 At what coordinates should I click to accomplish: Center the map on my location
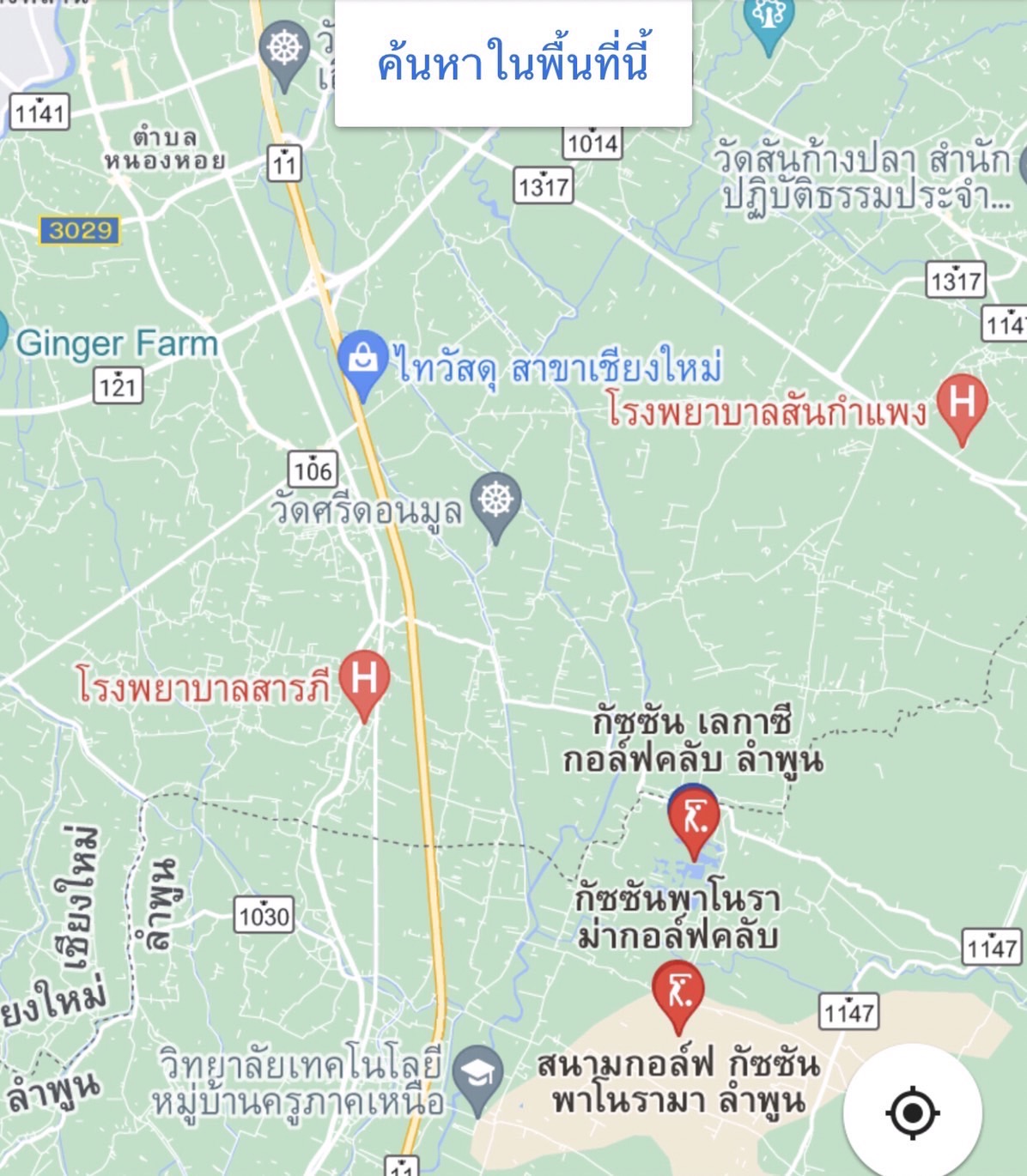coord(912,1113)
